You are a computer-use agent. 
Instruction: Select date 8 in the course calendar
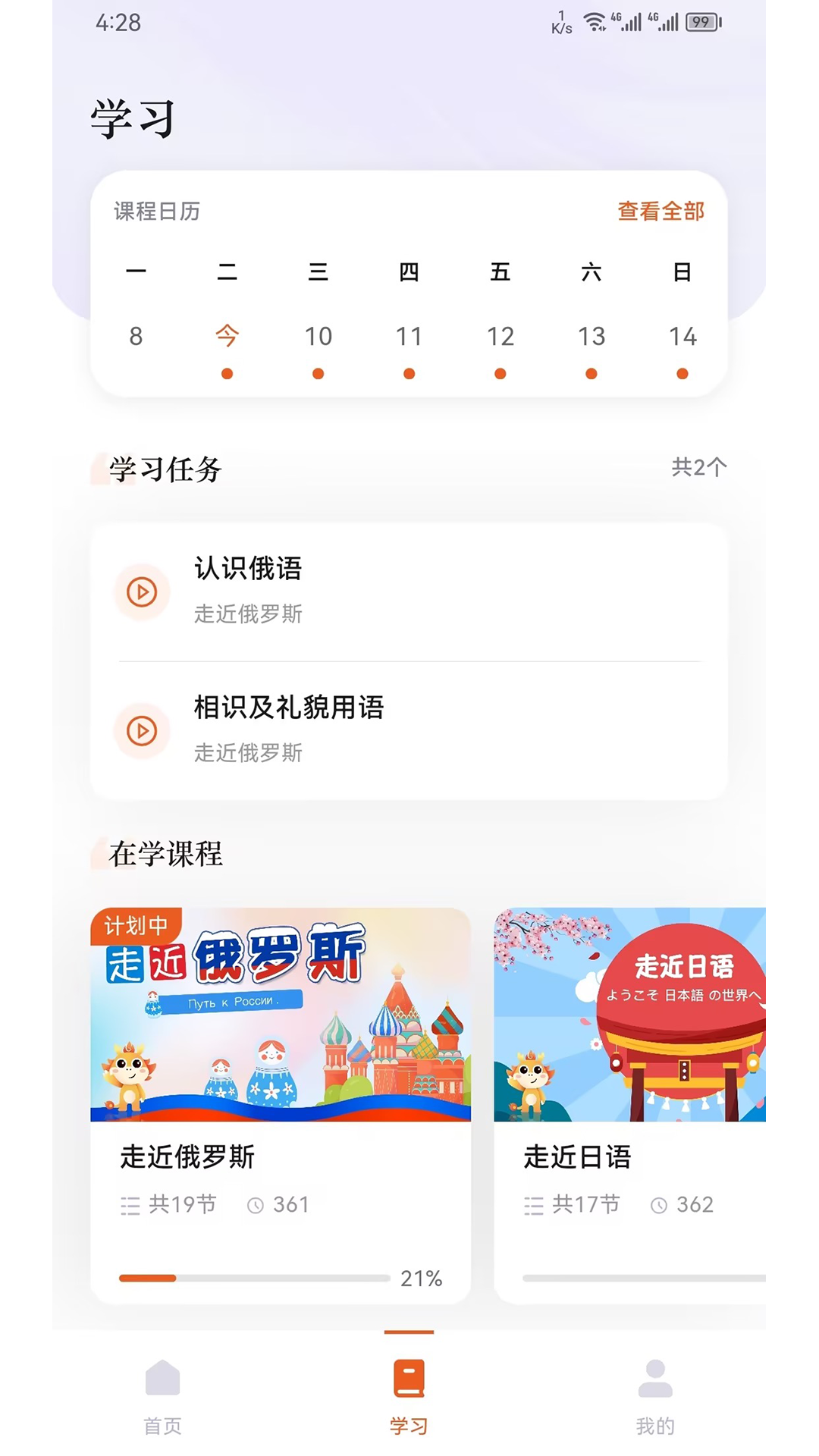point(136,336)
